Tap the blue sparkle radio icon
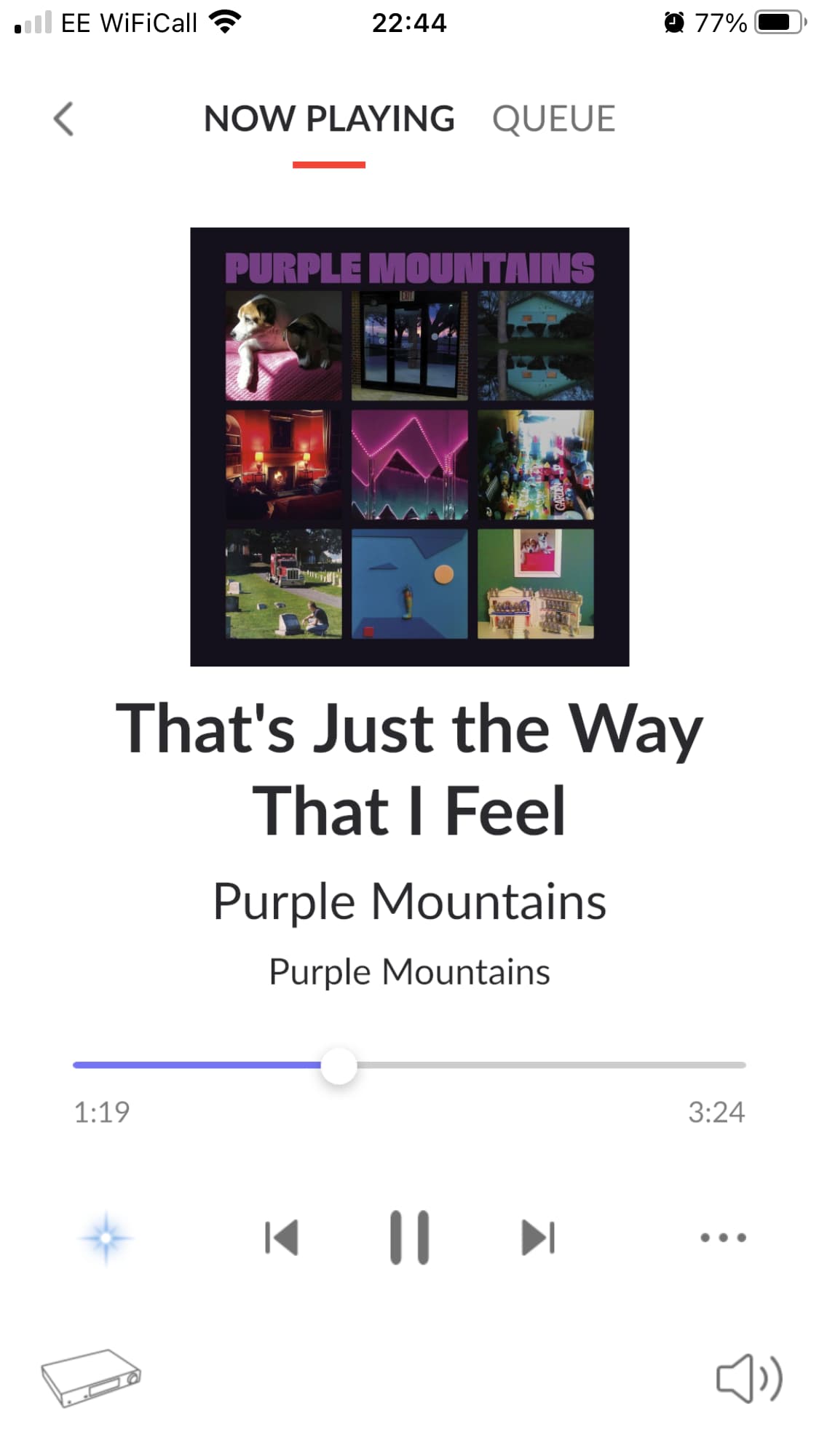Image resolution: width=819 pixels, height=1456 pixels. click(x=106, y=1237)
